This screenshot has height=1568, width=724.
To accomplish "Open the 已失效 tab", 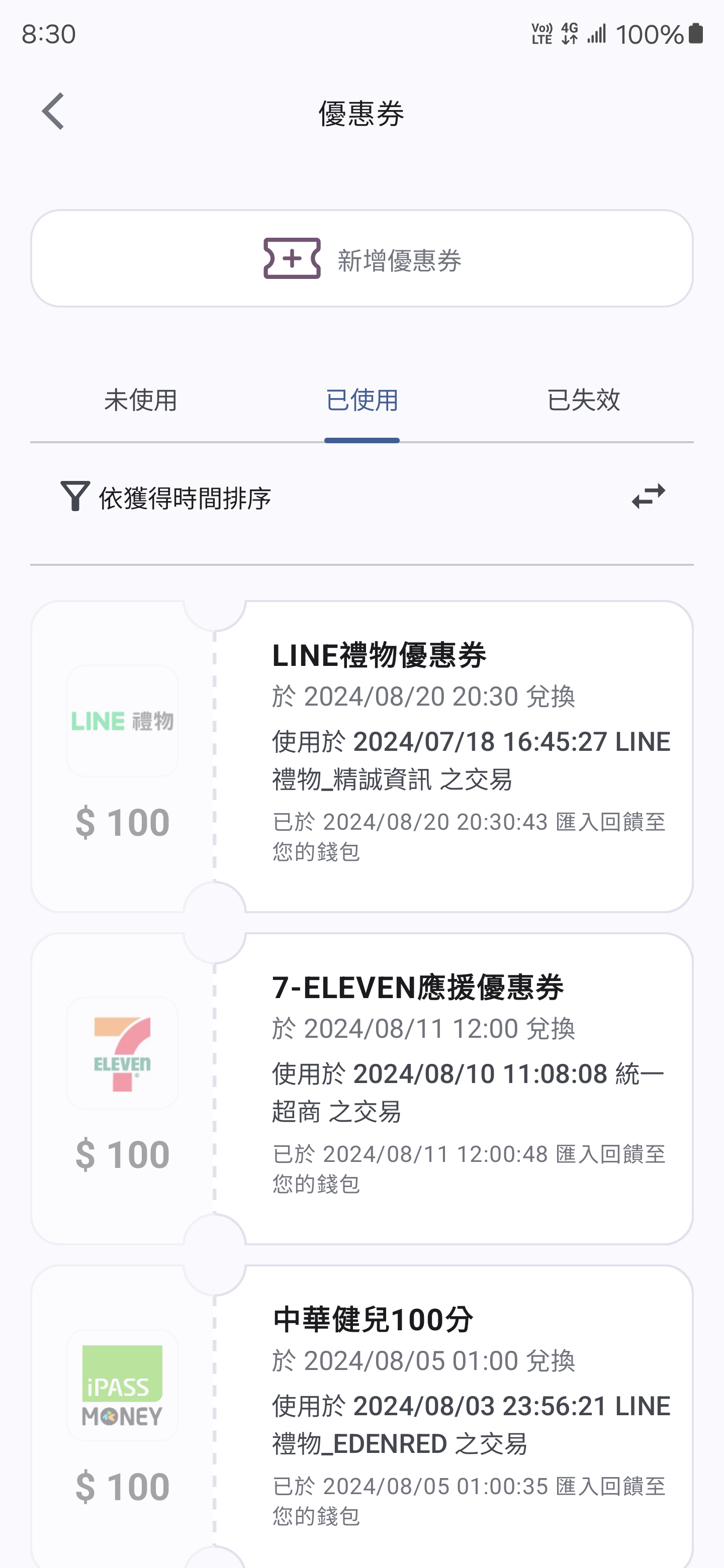I will coord(583,401).
